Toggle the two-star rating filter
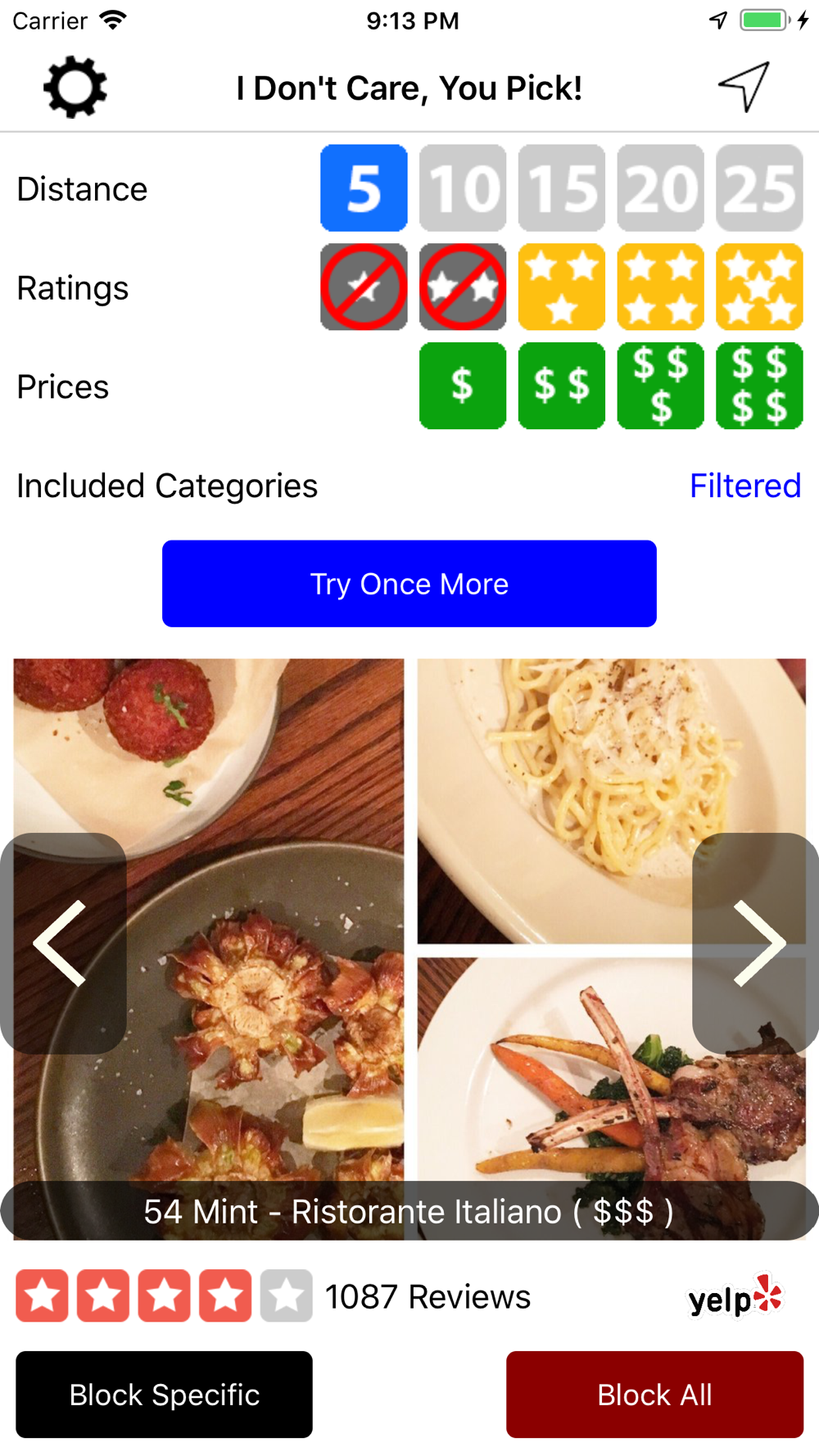 point(463,287)
